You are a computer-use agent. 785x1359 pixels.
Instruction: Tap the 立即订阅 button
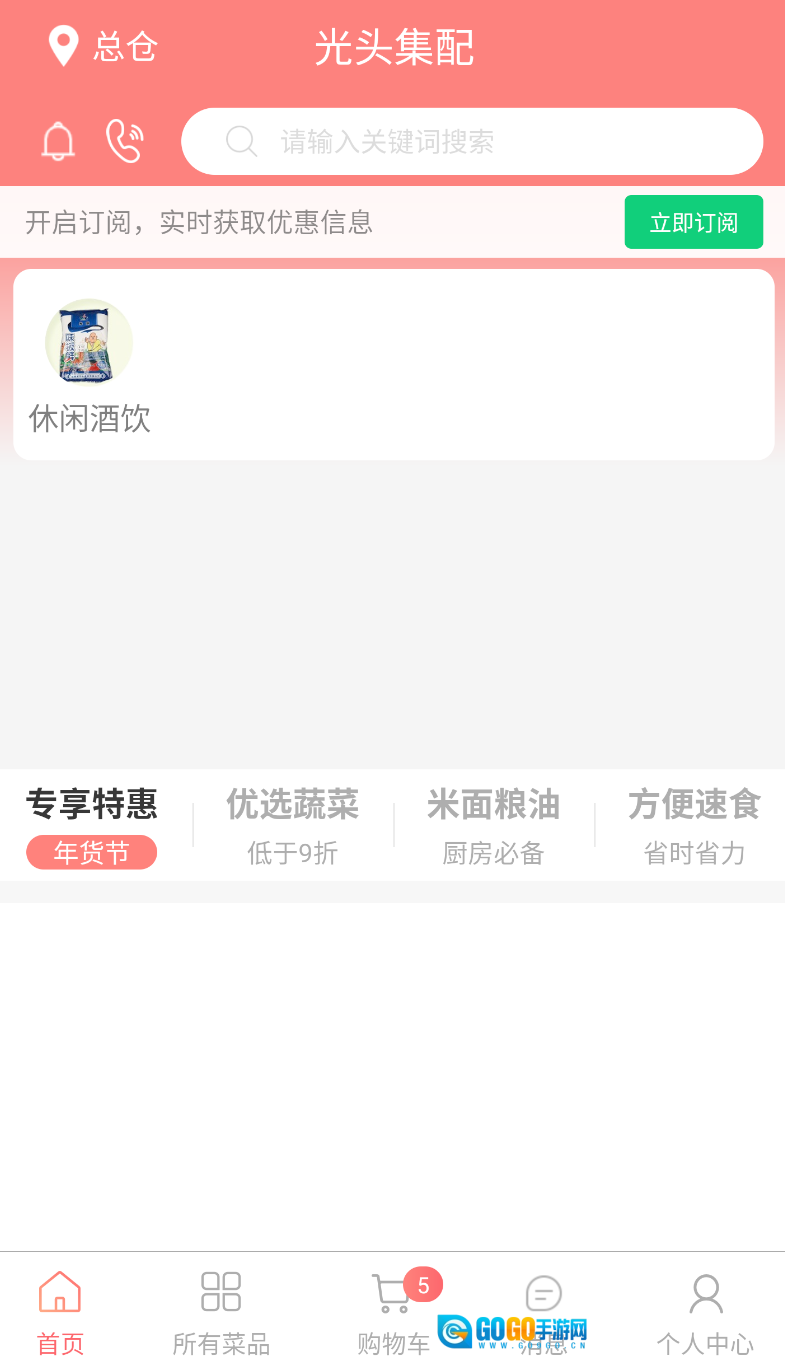[693, 222]
